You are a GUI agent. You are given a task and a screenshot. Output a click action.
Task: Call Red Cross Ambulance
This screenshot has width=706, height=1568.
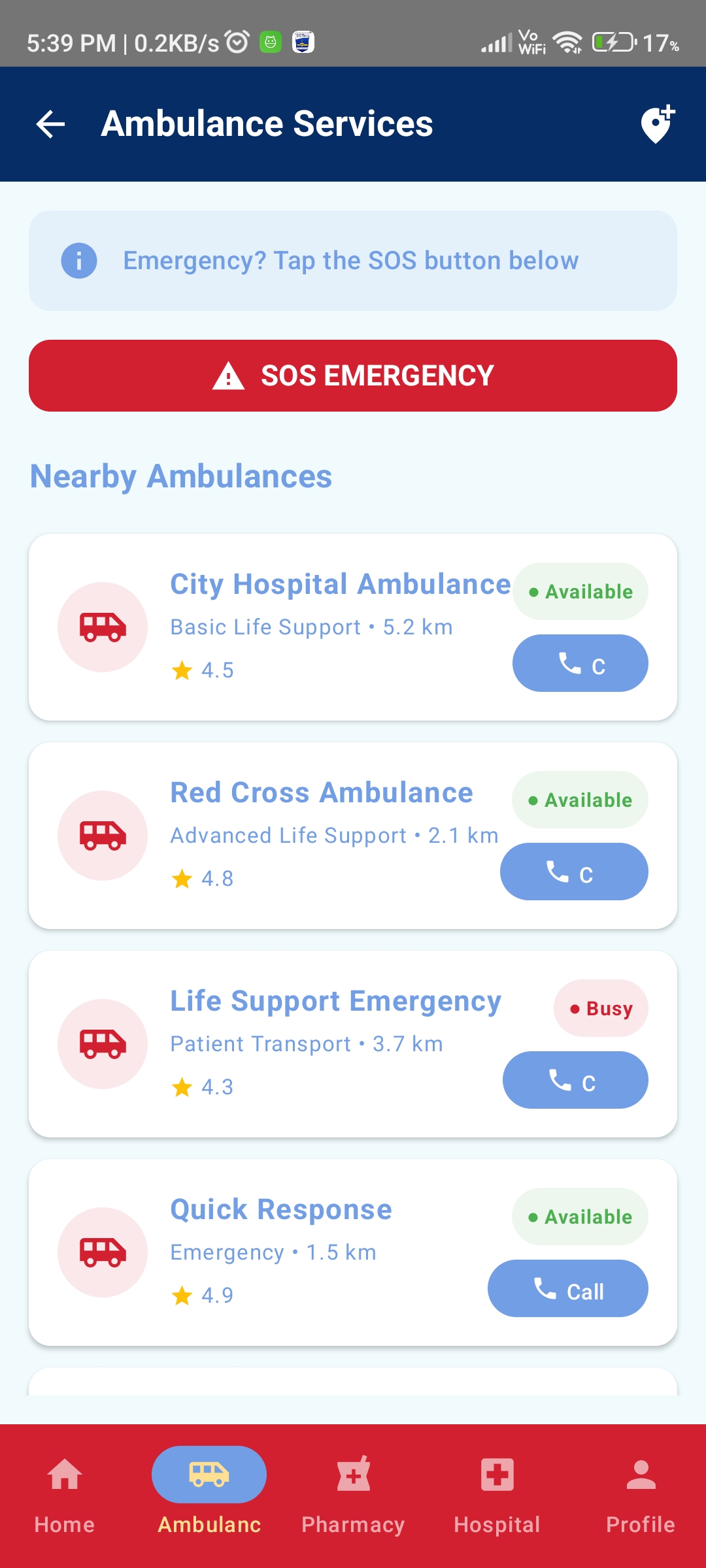coord(573,872)
